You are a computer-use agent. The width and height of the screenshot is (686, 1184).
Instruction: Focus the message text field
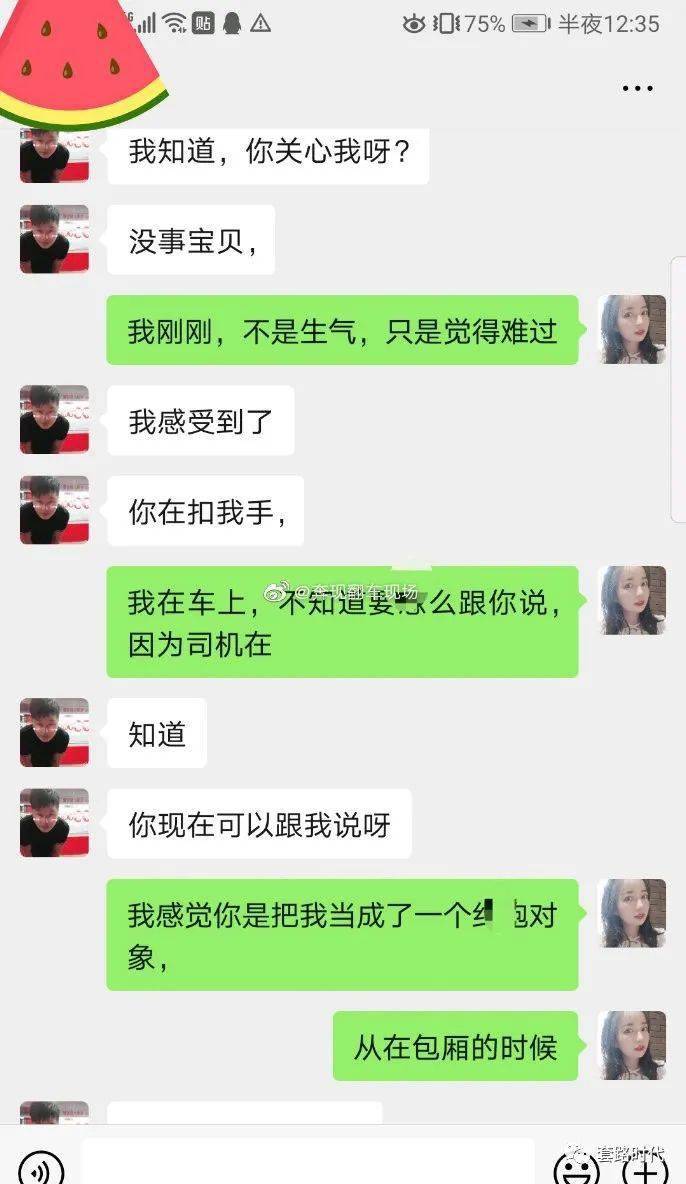coord(308,1162)
